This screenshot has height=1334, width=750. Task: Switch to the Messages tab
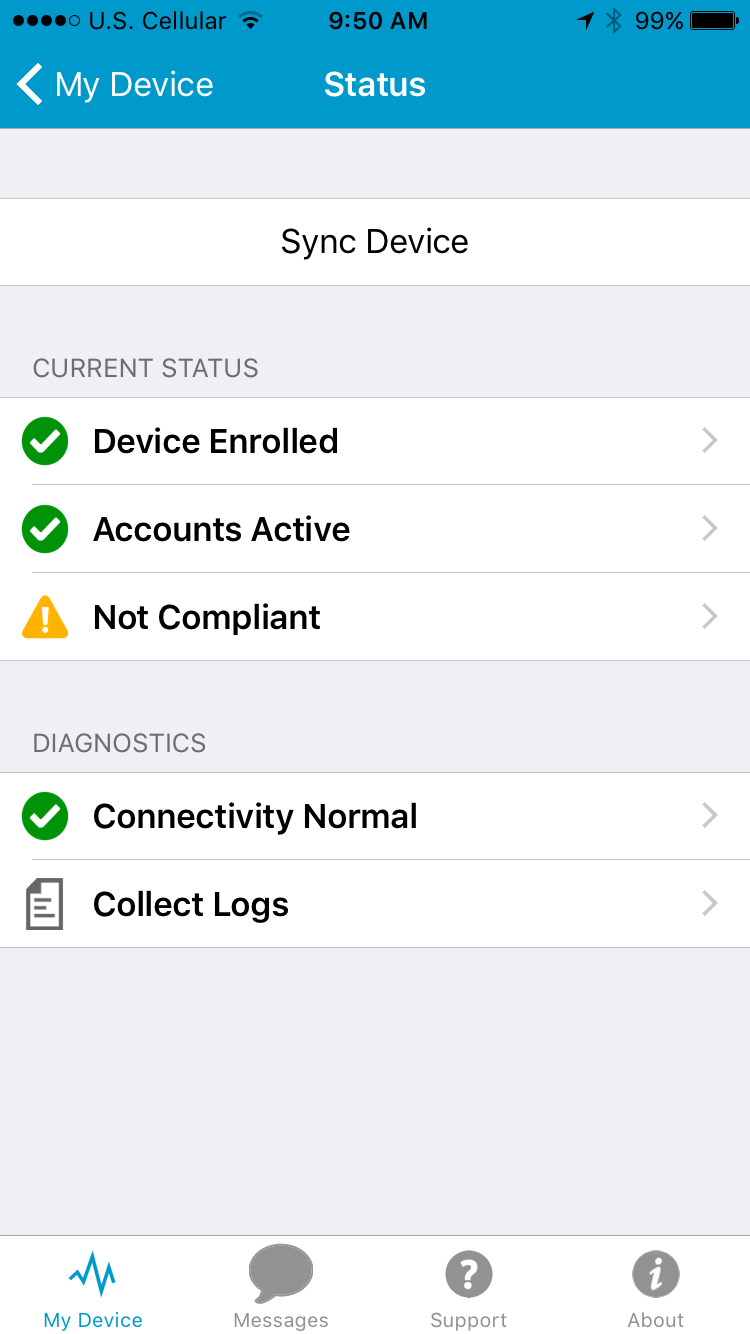(281, 1286)
